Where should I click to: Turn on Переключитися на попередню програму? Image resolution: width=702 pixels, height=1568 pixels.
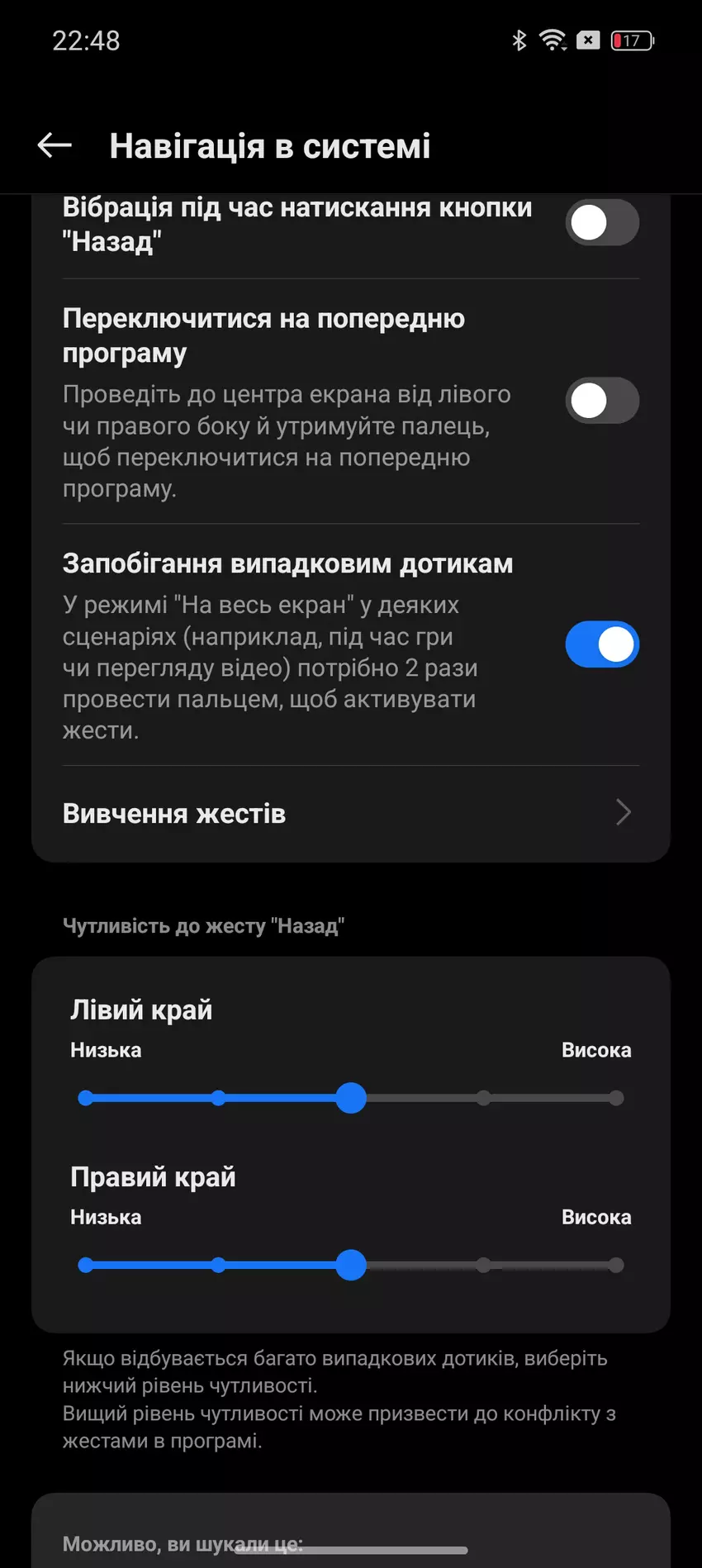click(x=601, y=402)
